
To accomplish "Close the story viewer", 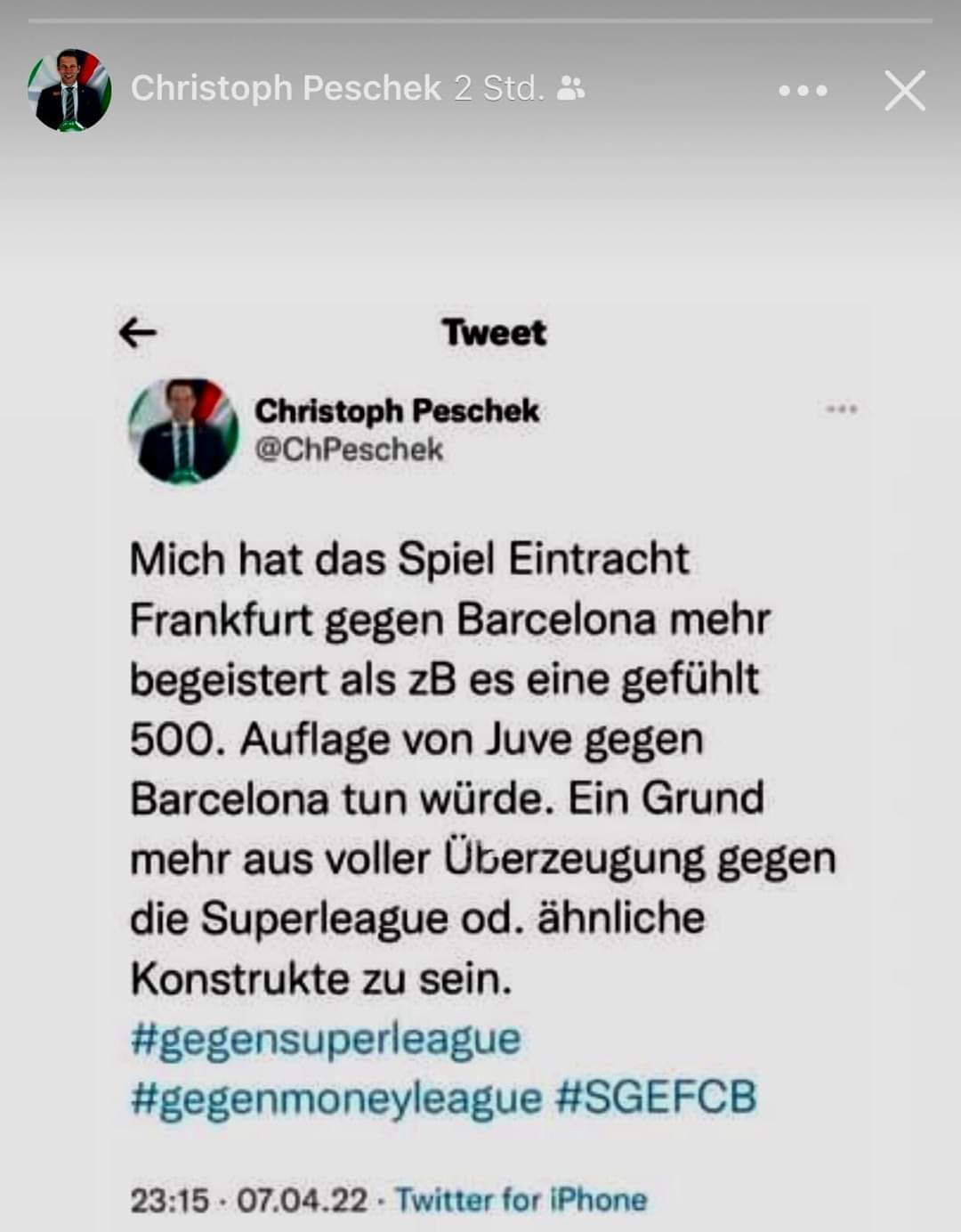I will tap(904, 90).
